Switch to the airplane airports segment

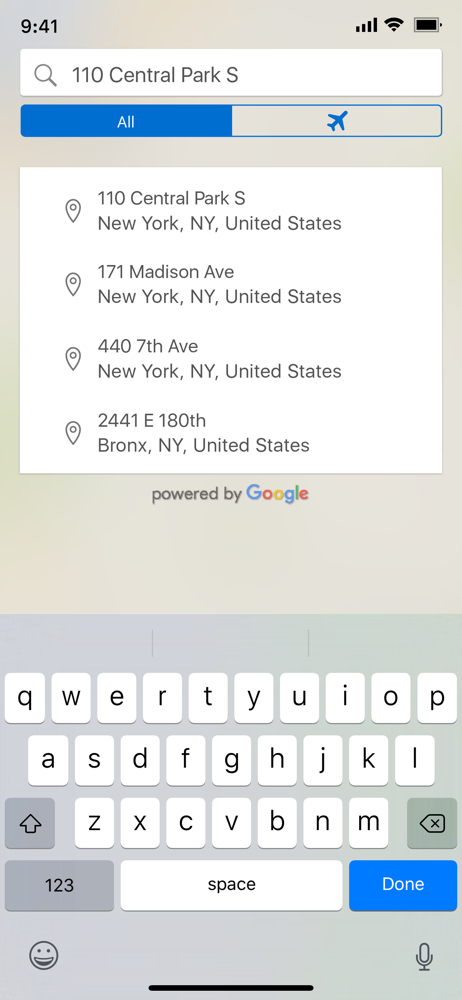coord(336,121)
